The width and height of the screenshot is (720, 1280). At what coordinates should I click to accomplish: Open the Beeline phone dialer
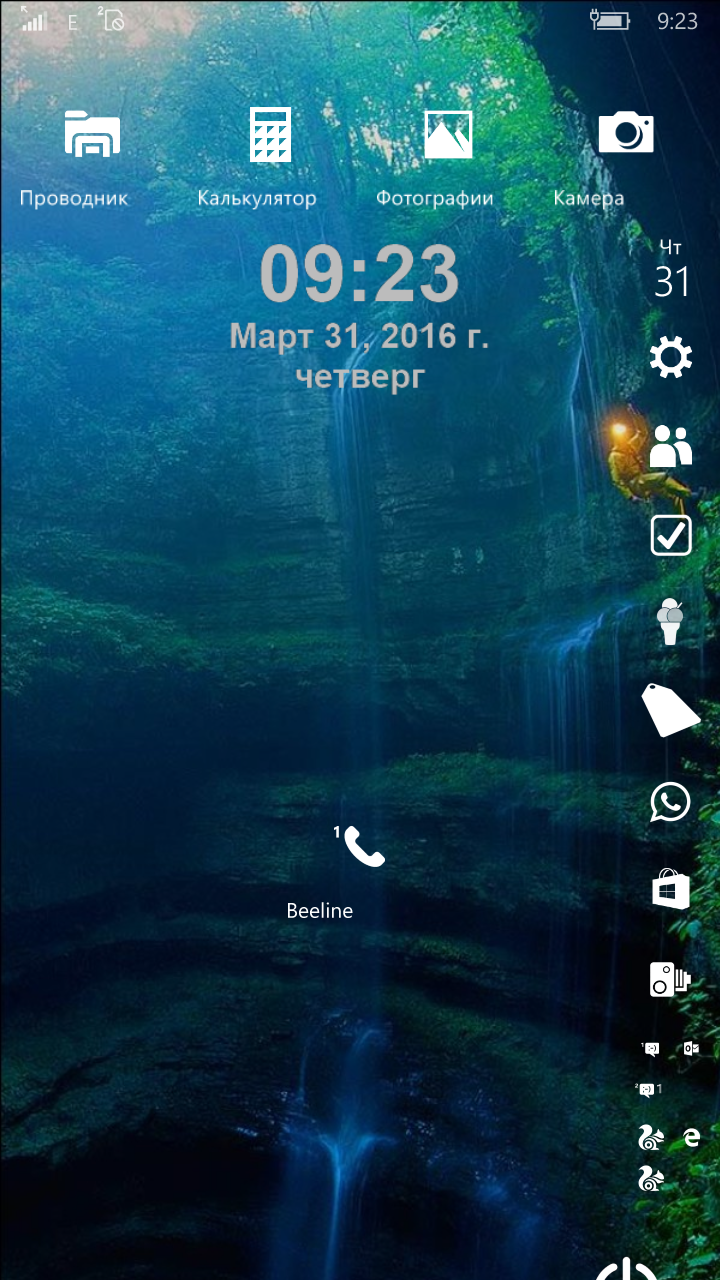pyautogui.click(x=360, y=846)
